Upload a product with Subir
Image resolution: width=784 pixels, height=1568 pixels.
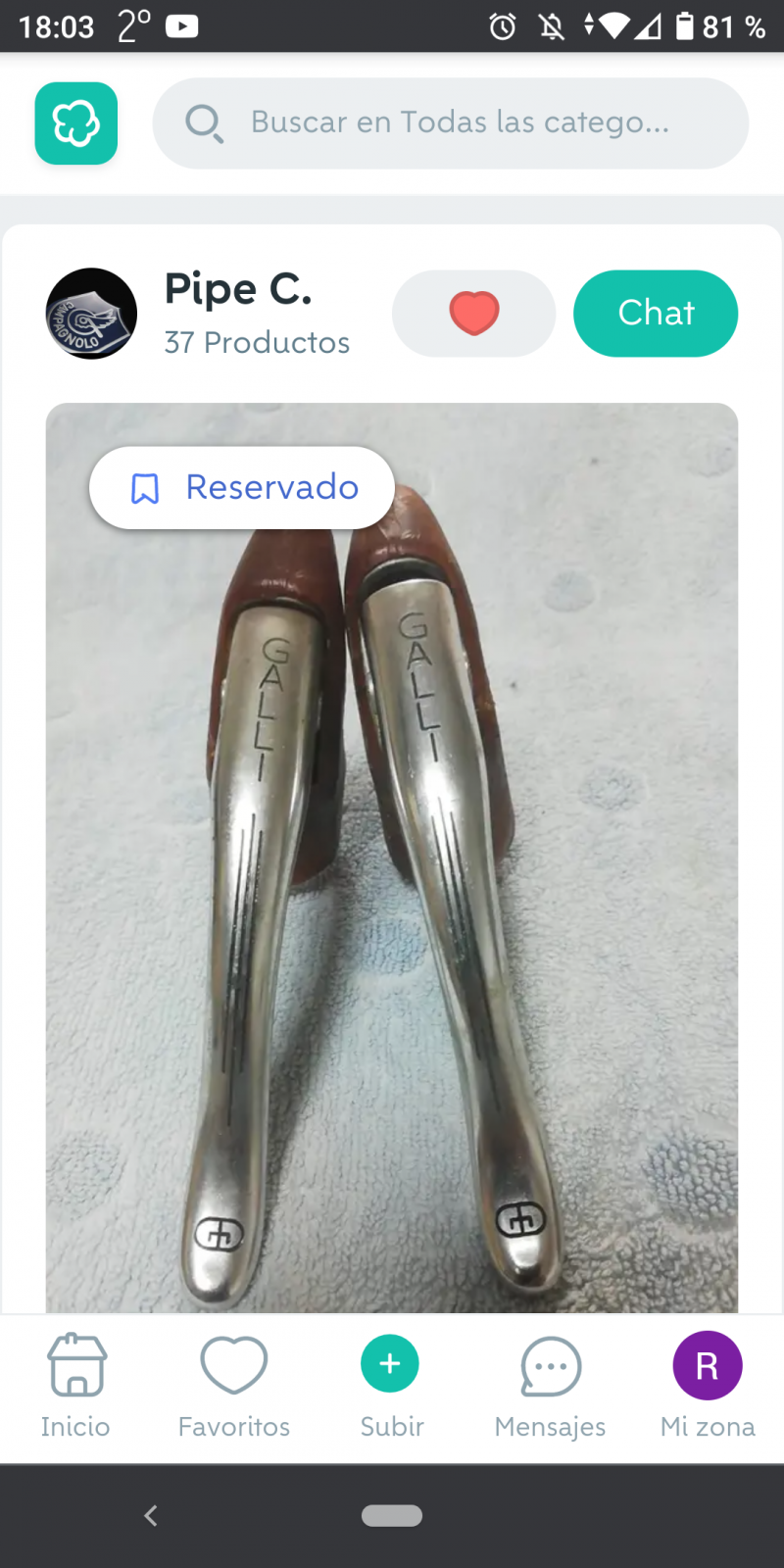(x=391, y=1386)
